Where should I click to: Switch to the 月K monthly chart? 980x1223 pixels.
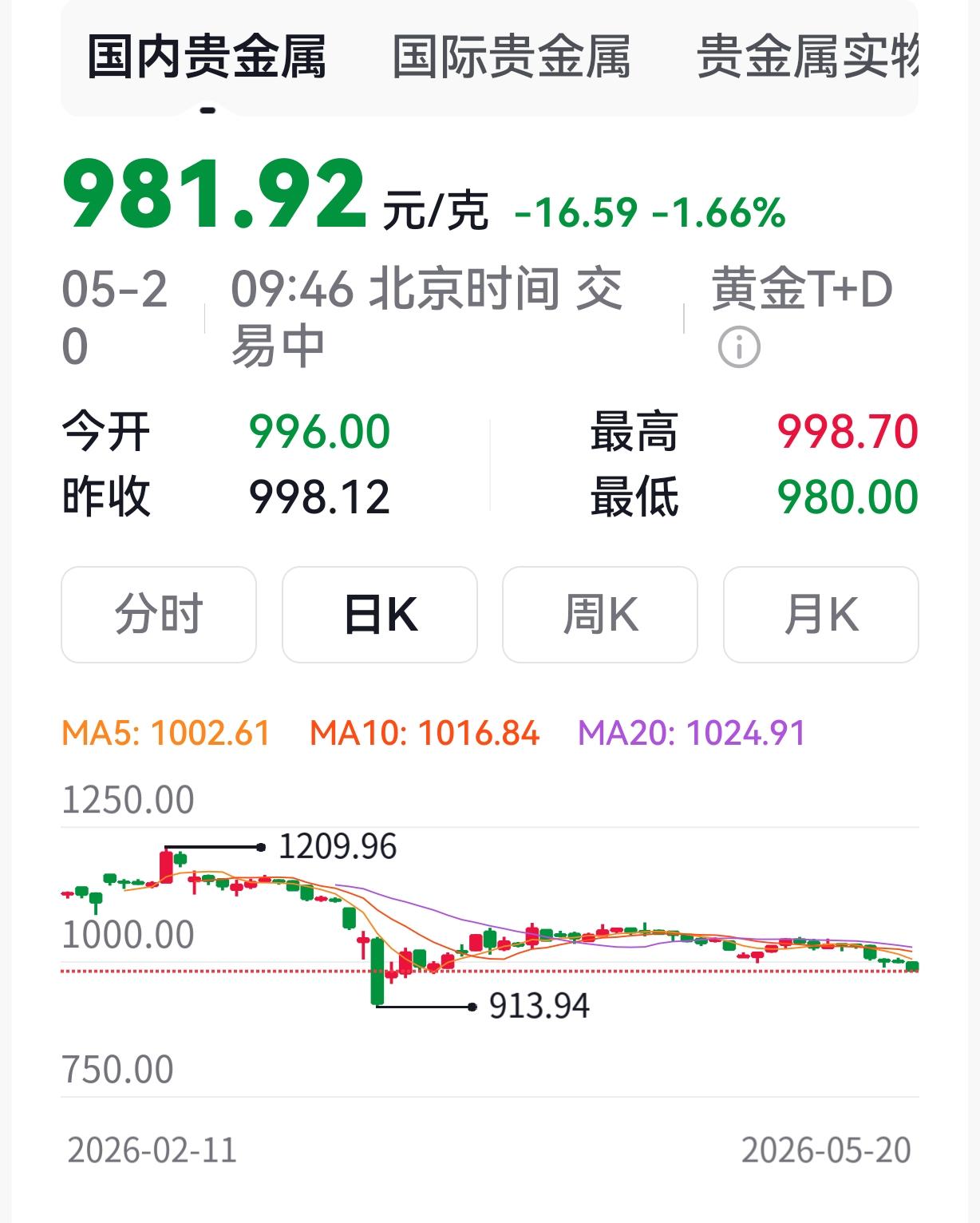click(821, 615)
